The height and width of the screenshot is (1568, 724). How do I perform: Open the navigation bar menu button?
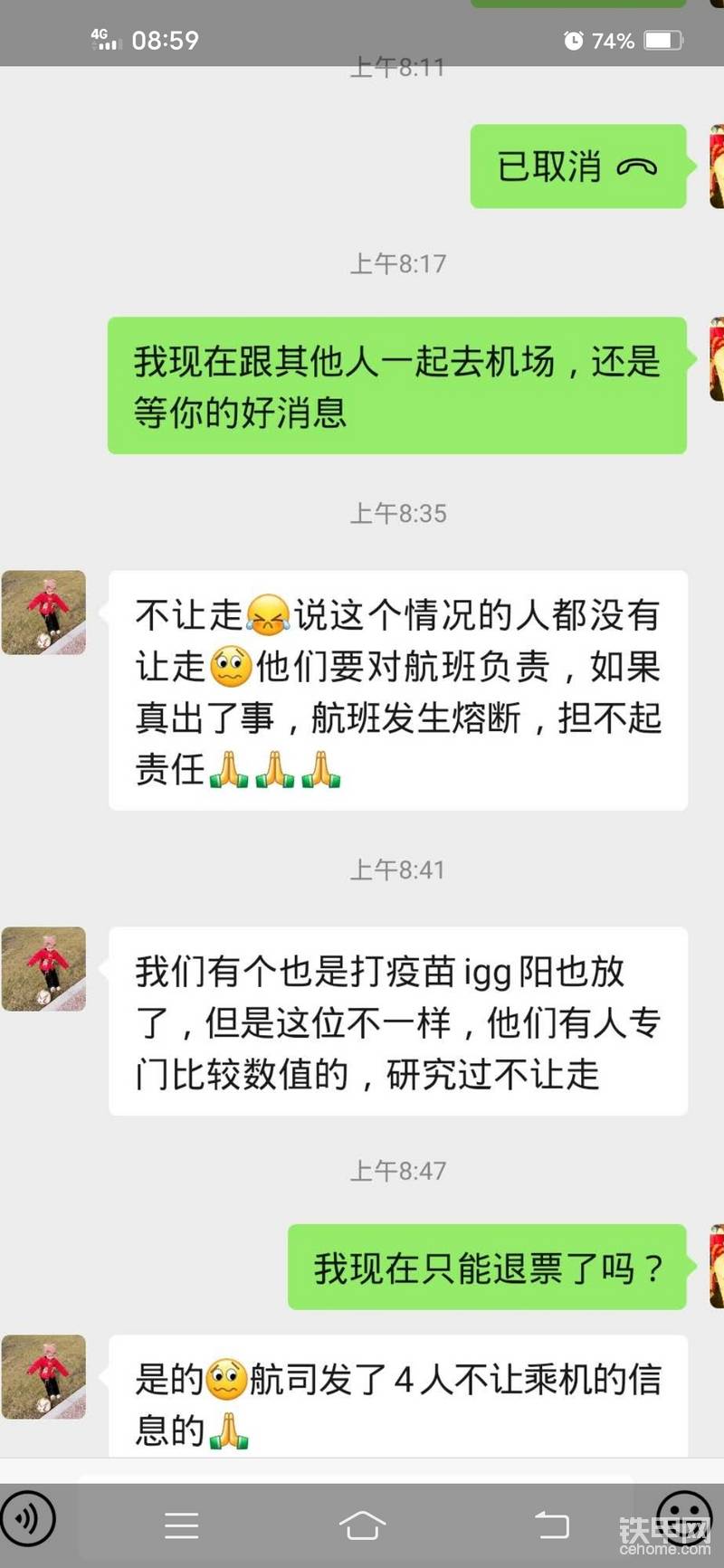[182, 1525]
